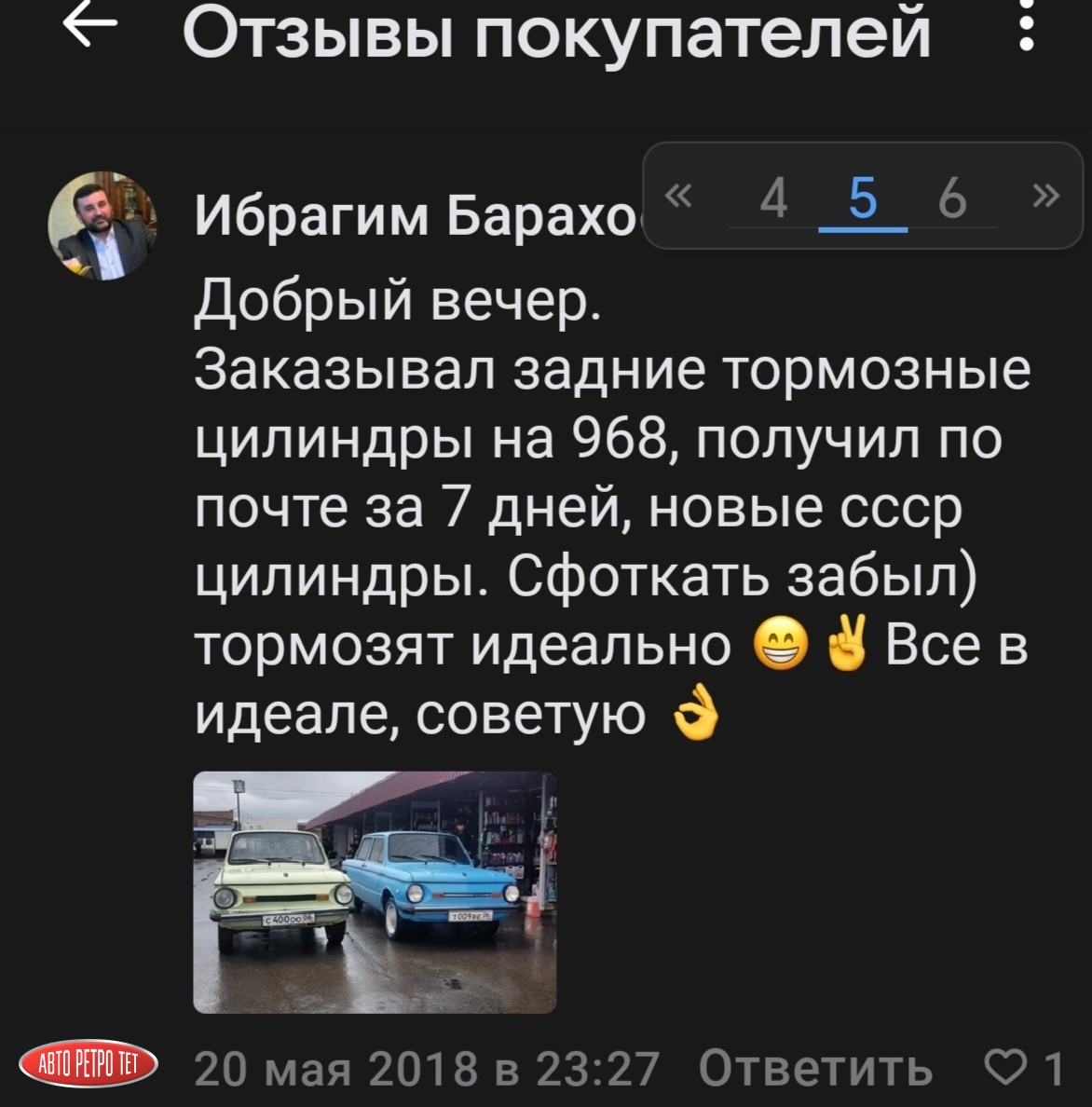
Task: Jump to first page with « arrow
Action: pyautogui.click(x=679, y=197)
